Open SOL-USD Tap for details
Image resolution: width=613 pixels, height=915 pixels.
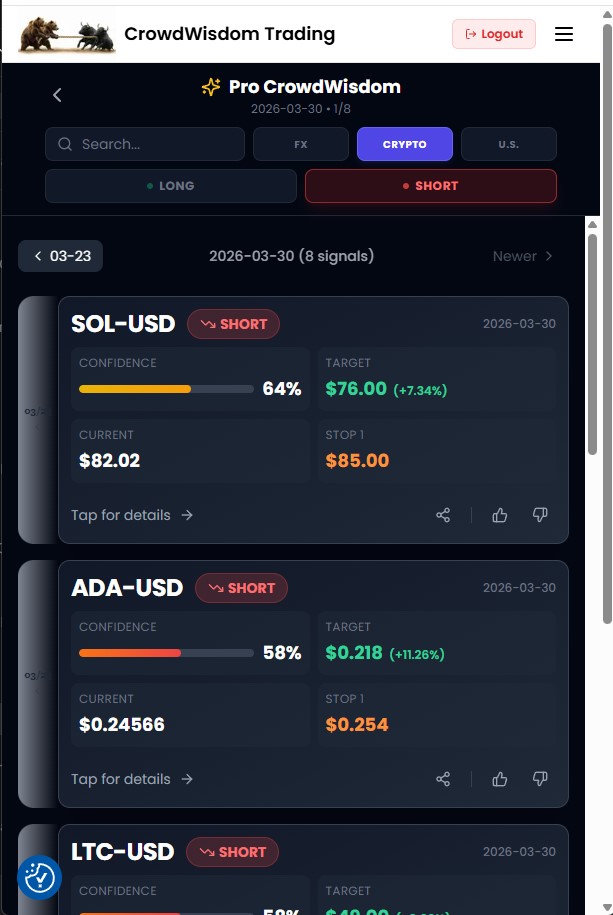coord(132,515)
